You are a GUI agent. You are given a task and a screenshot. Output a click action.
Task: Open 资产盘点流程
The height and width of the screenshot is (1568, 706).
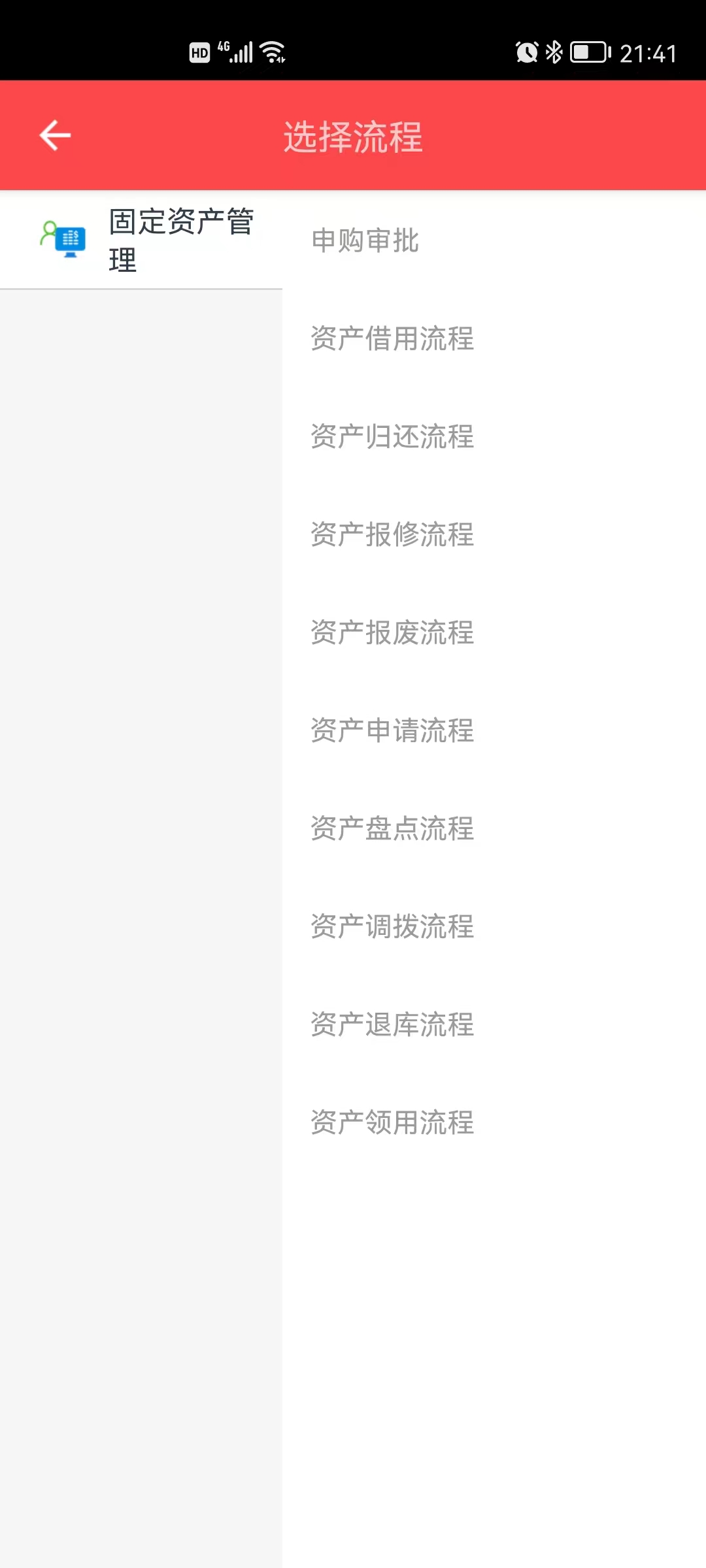point(392,828)
